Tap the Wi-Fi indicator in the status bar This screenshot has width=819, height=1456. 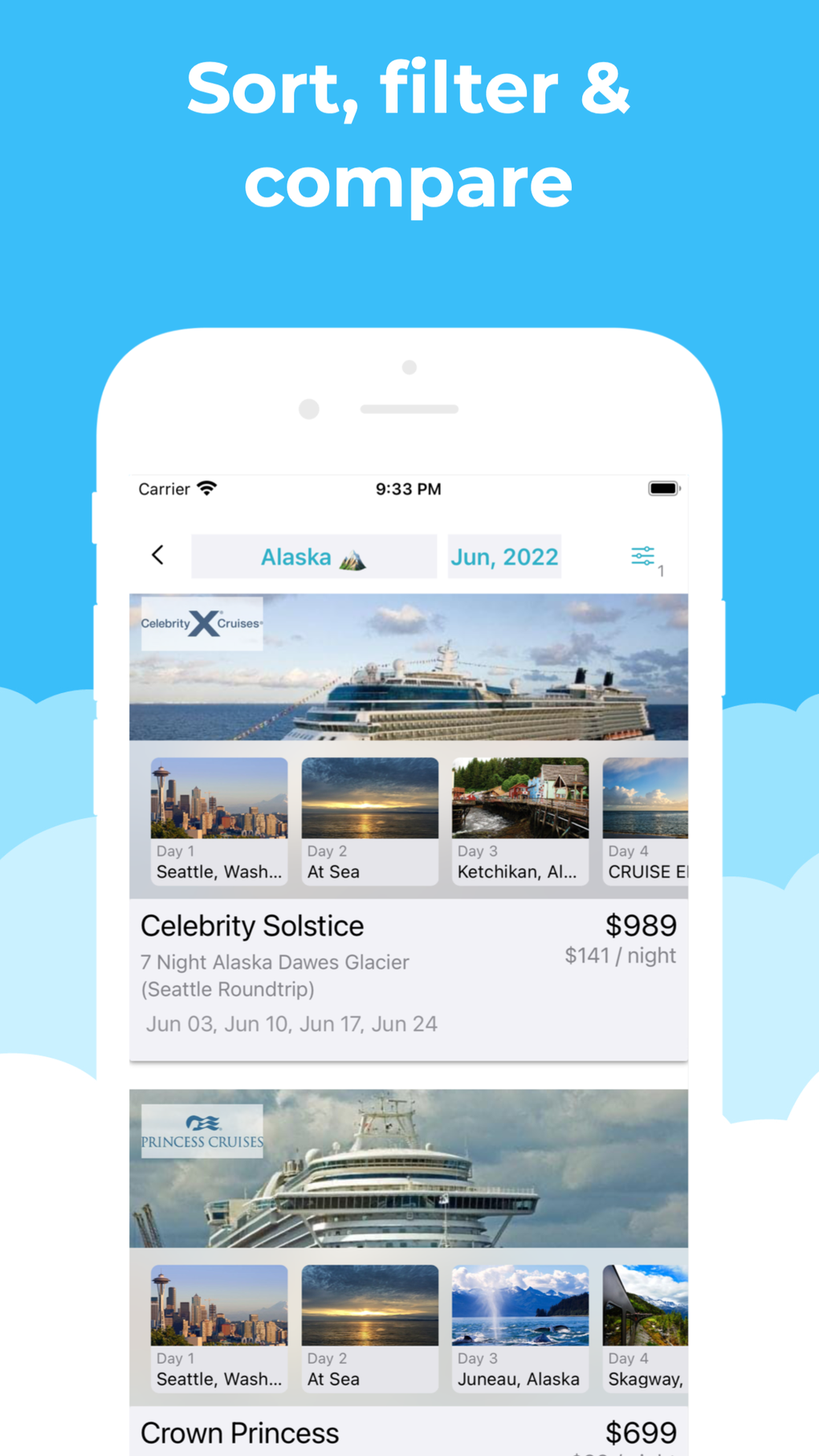pos(206,487)
